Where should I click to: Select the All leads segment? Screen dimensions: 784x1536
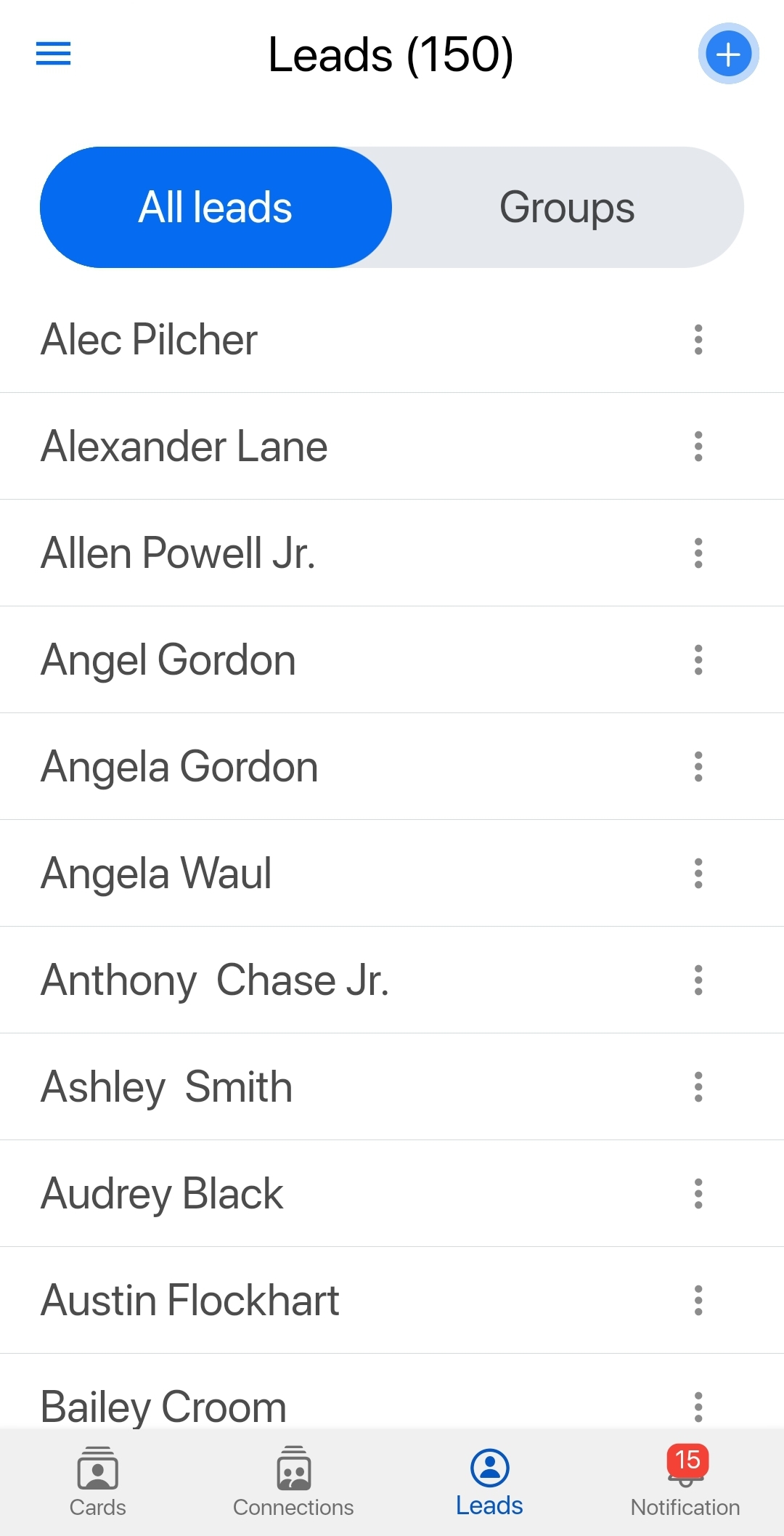pyautogui.click(x=216, y=207)
